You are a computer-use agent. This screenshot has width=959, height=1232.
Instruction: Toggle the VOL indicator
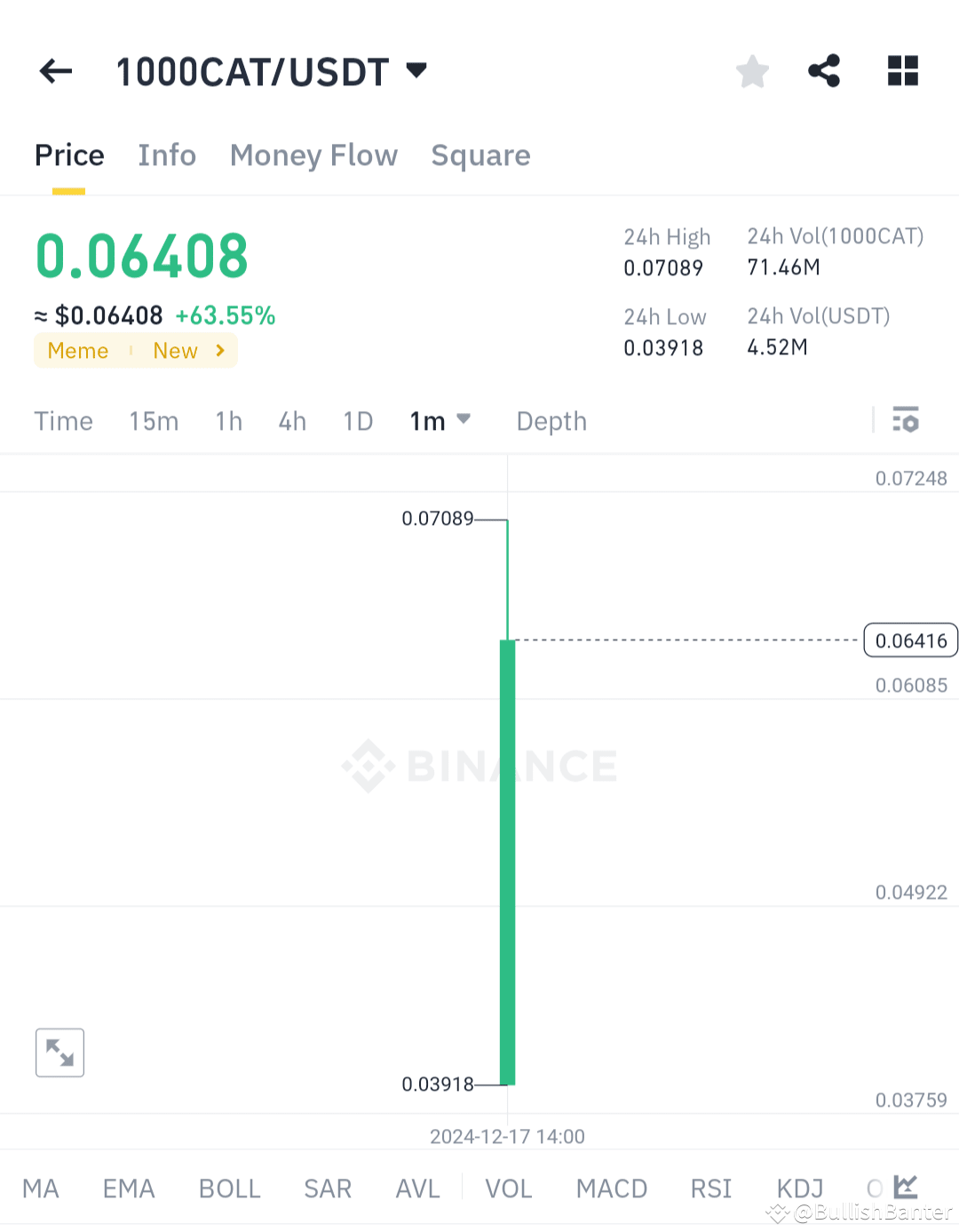point(508,1188)
